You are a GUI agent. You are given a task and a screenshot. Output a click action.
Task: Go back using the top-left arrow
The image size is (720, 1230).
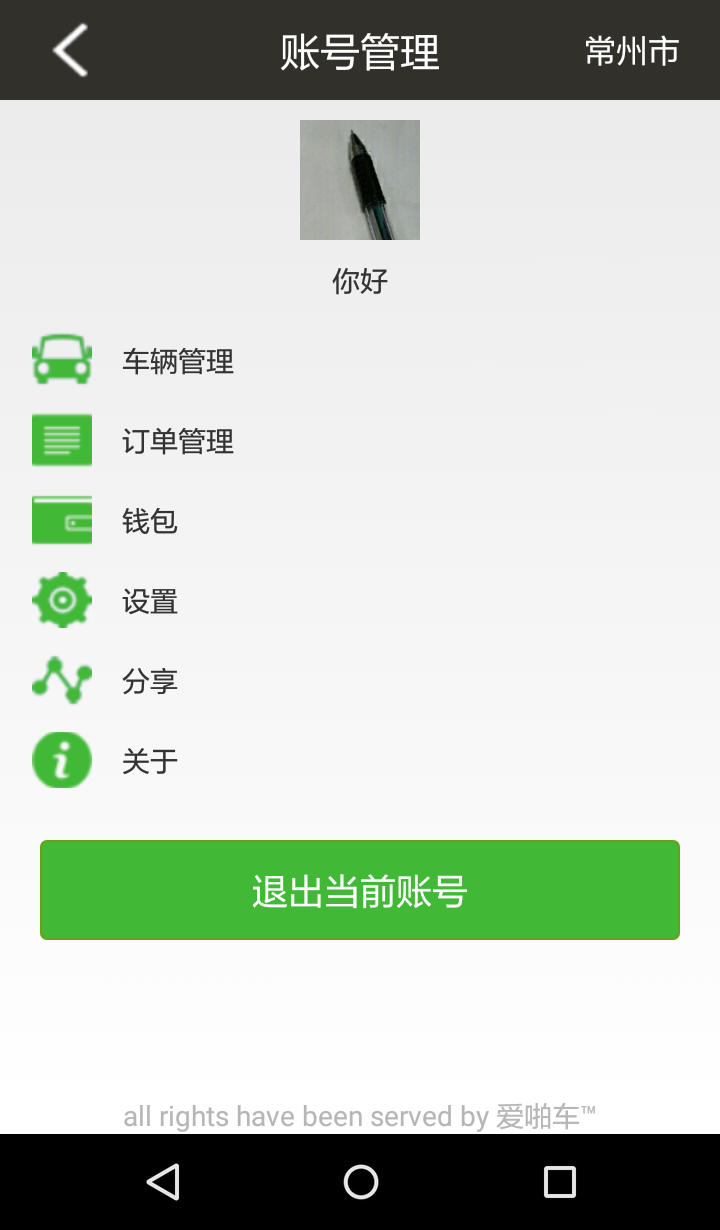(70, 50)
